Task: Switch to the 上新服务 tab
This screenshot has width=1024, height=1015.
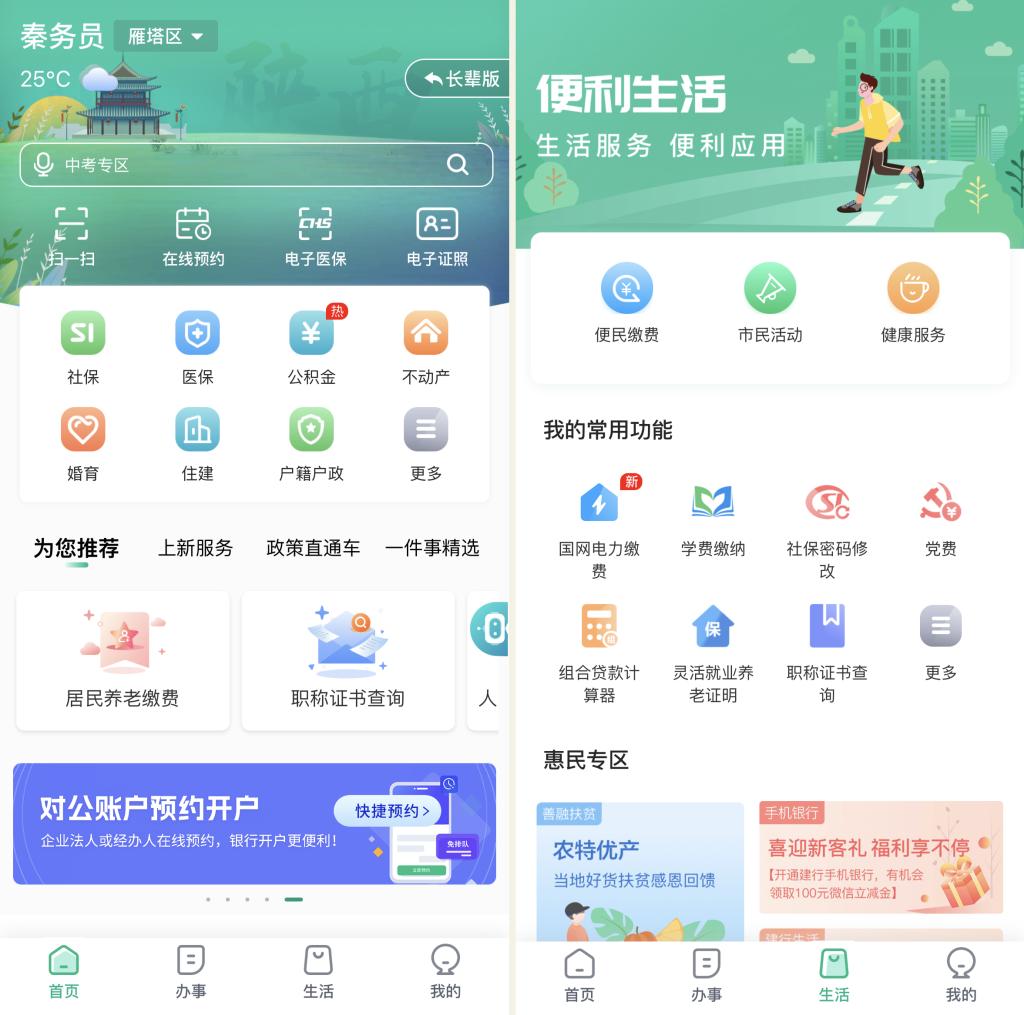Action: click(x=195, y=548)
